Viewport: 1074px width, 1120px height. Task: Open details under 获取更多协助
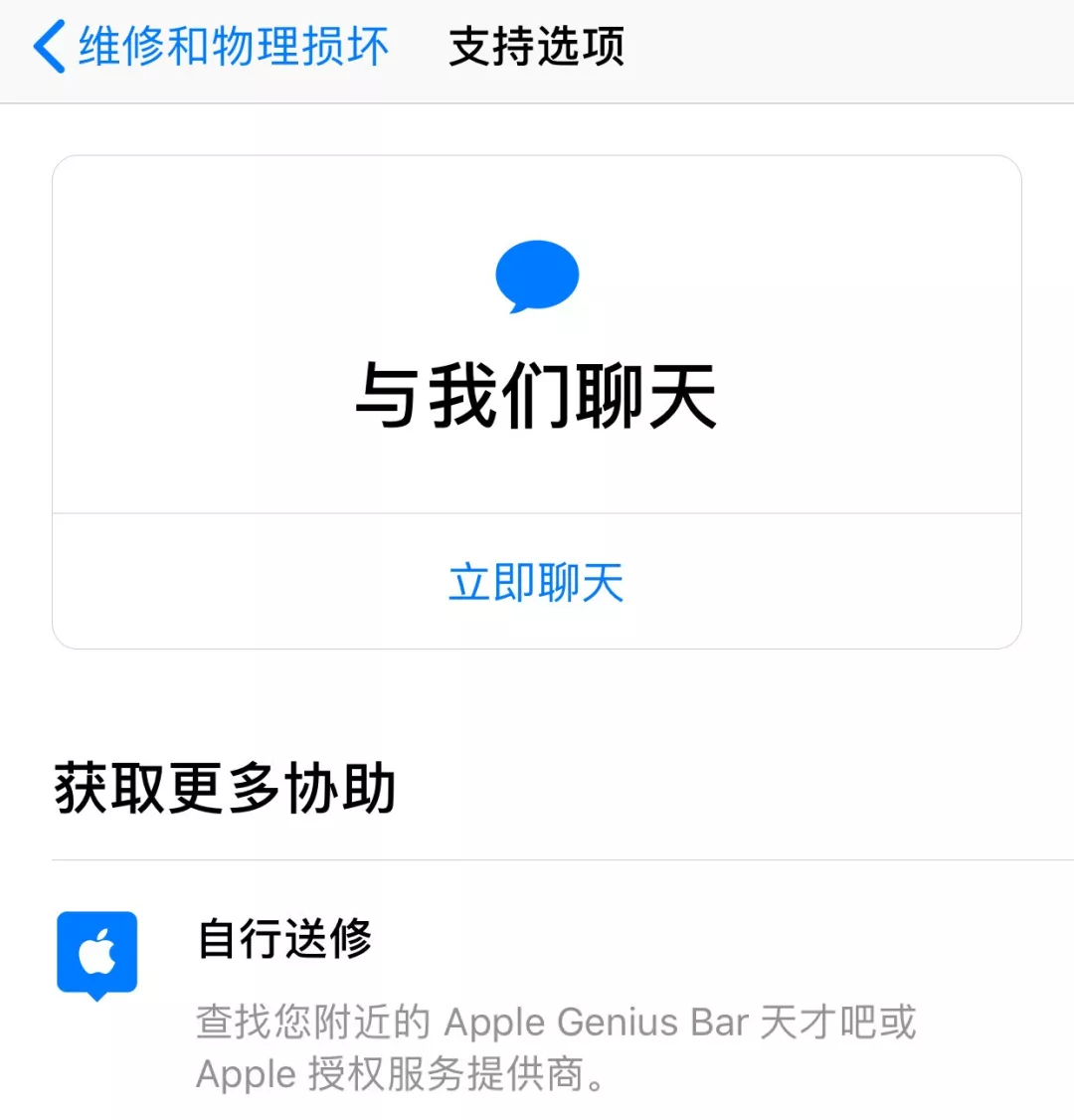pos(537,995)
